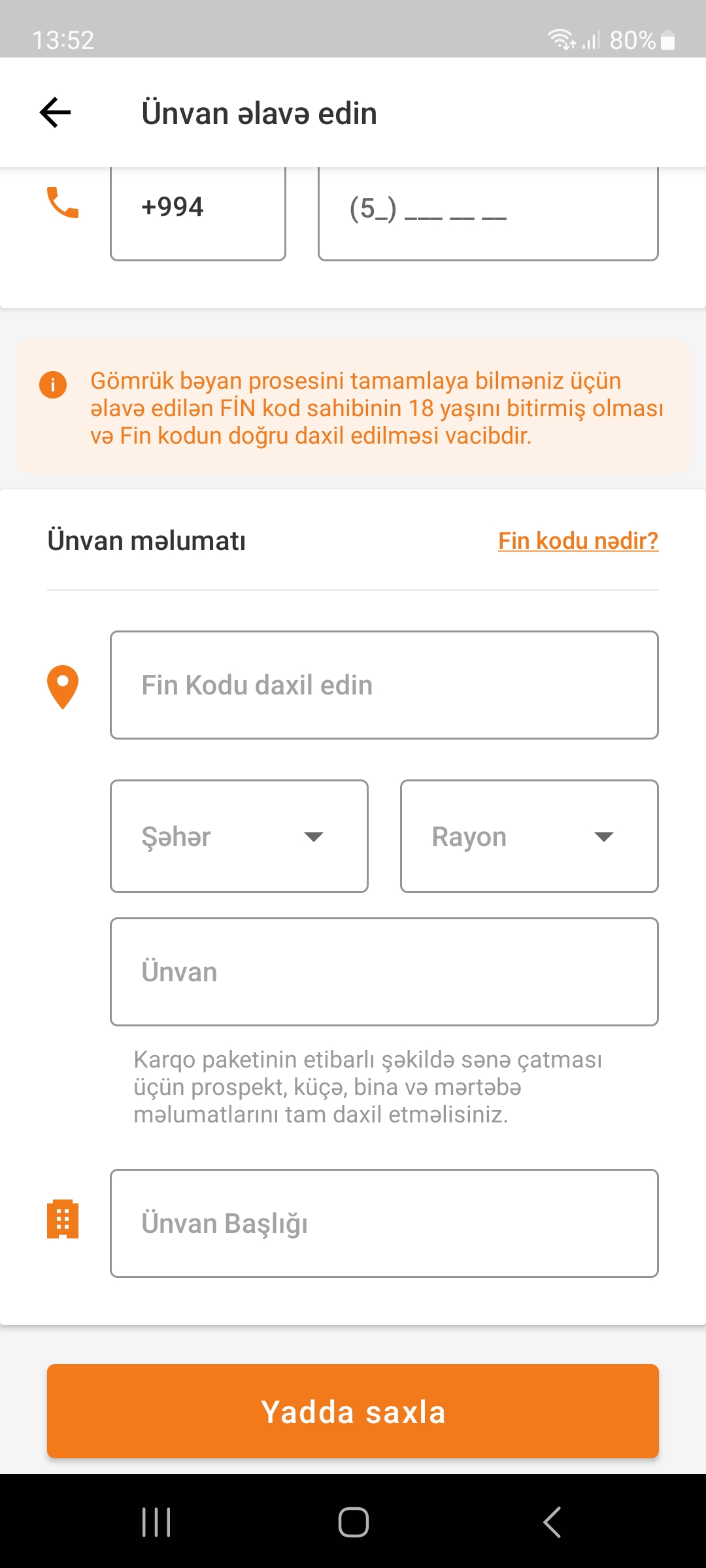This screenshot has width=706, height=1568.
Task: Focus the phone number input field
Action: pos(488,210)
